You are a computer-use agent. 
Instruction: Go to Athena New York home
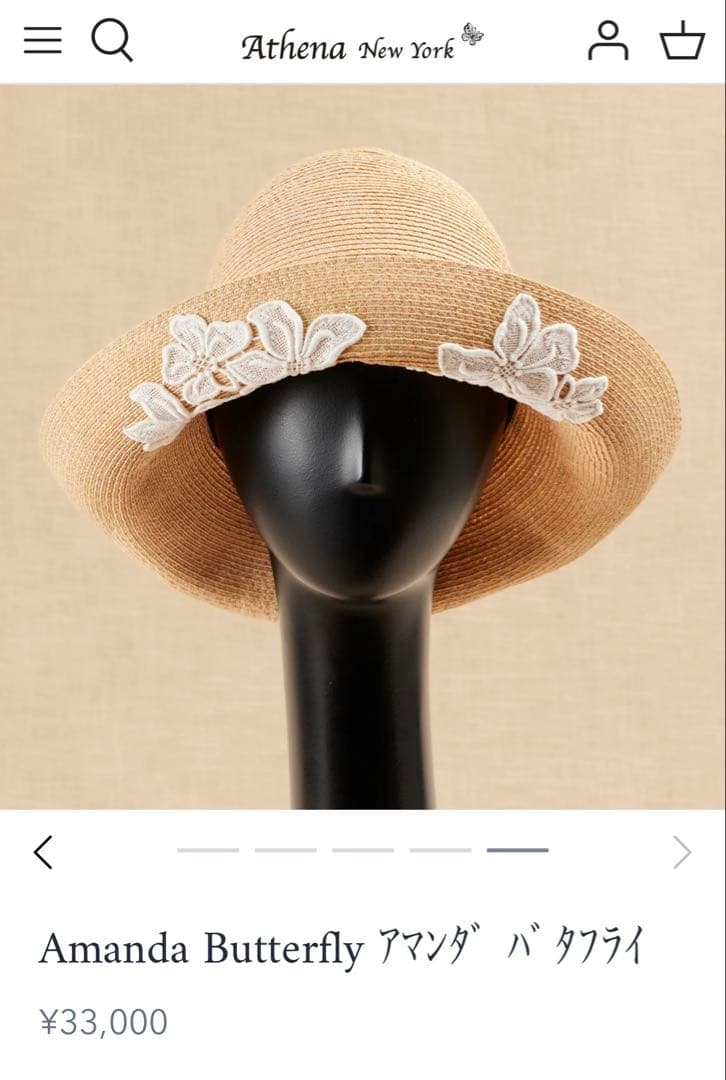362,45
